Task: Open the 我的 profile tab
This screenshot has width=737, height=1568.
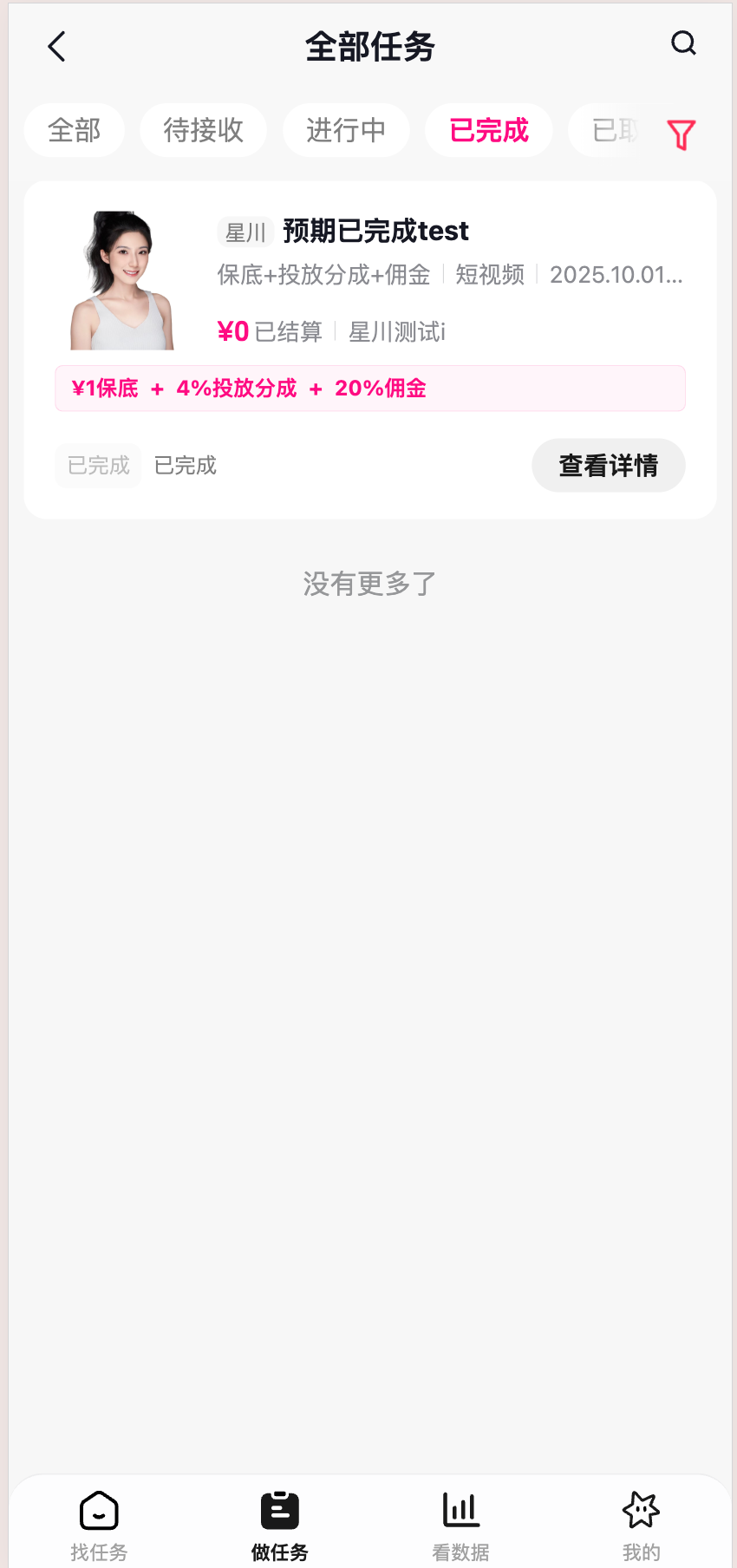Action: [x=641, y=1524]
